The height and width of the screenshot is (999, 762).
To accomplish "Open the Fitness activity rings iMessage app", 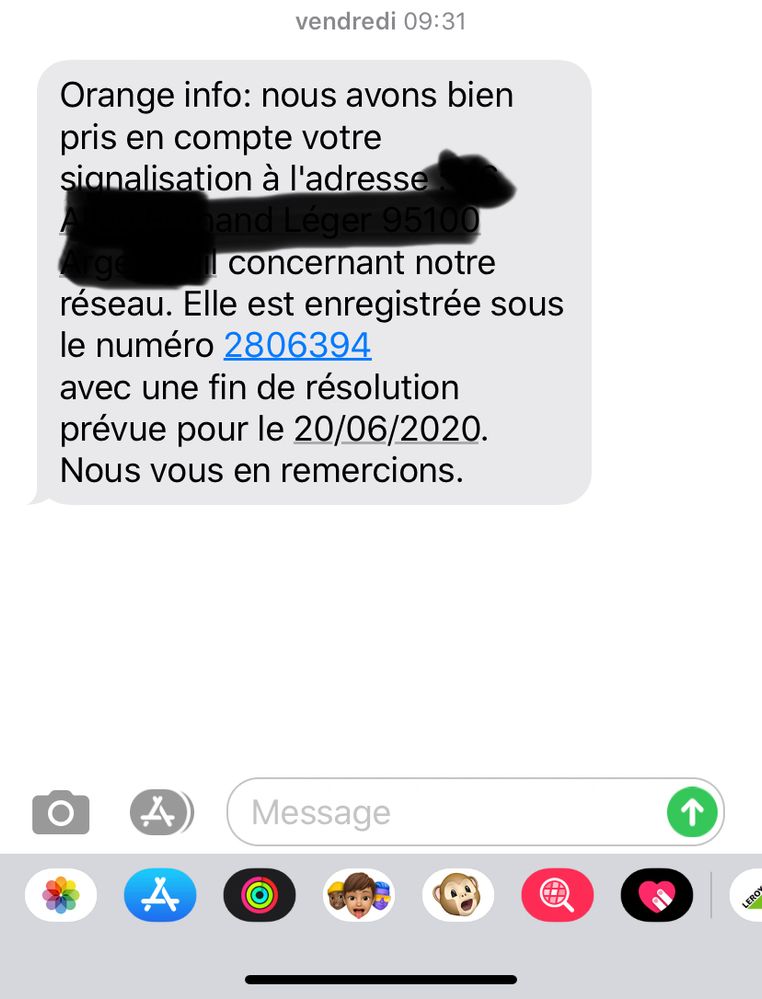I will coord(259,895).
